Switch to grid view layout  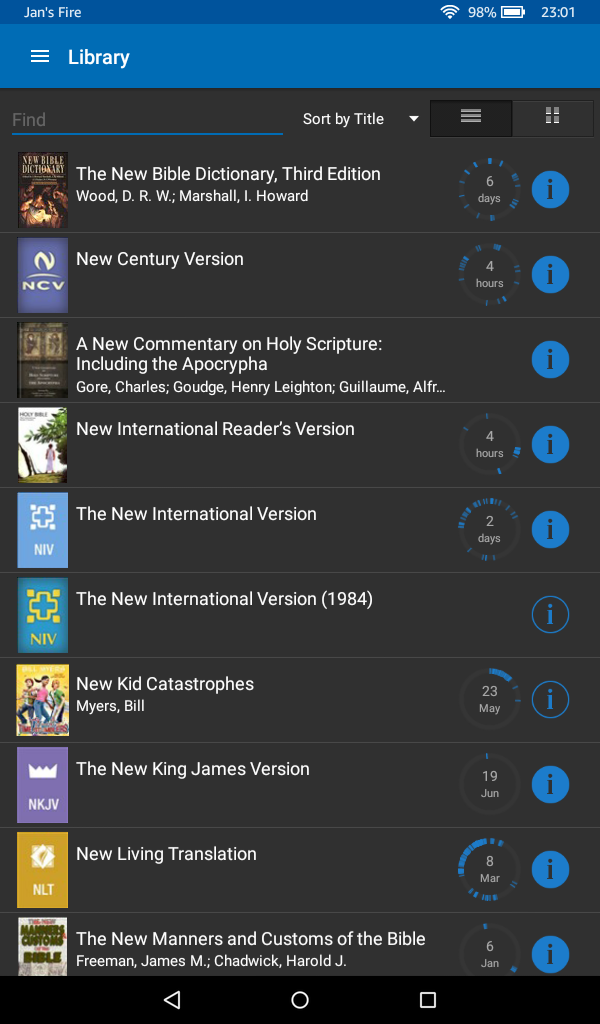[x=552, y=118]
